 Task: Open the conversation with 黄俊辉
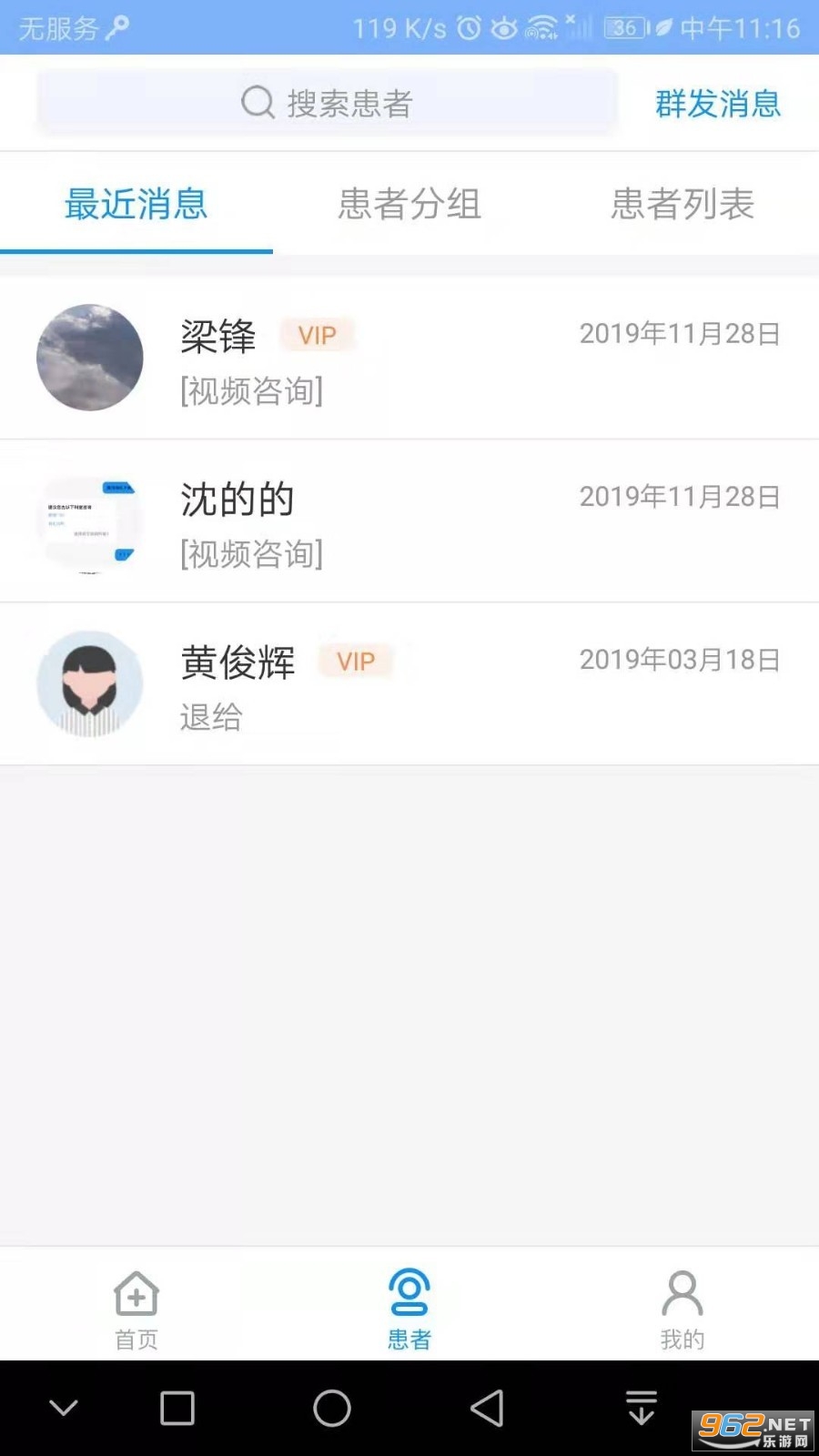409,684
